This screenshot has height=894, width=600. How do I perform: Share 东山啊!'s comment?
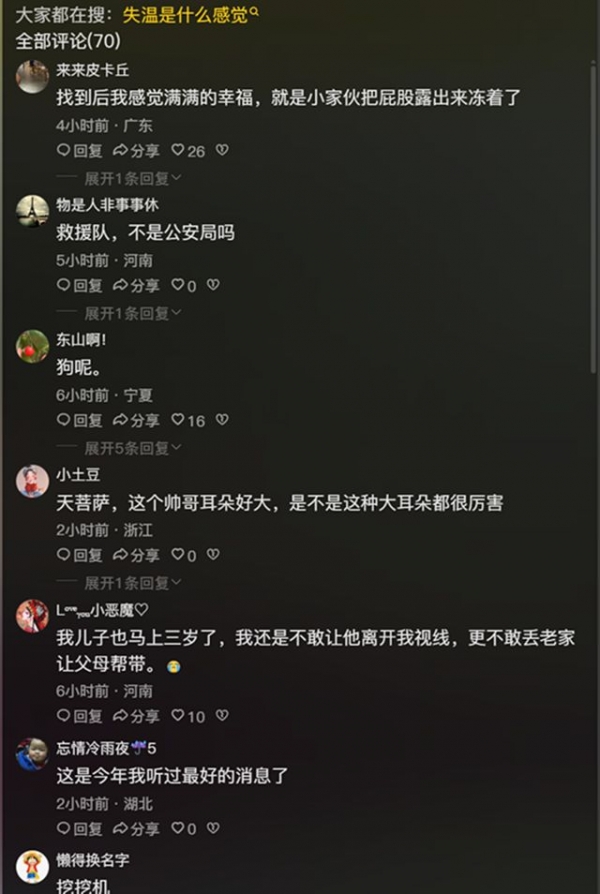pos(137,420)
